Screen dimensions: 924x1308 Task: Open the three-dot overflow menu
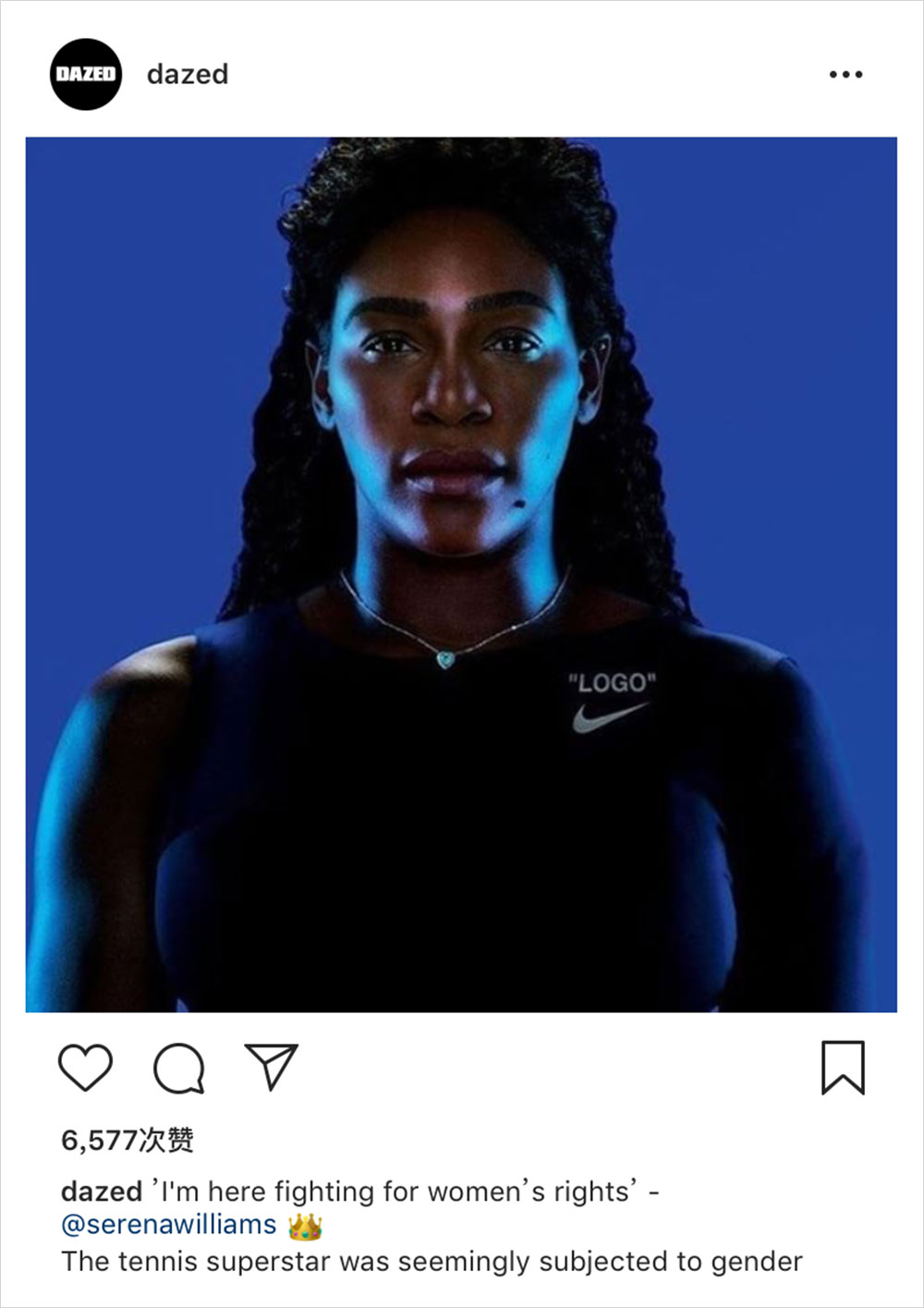[845, 74]
